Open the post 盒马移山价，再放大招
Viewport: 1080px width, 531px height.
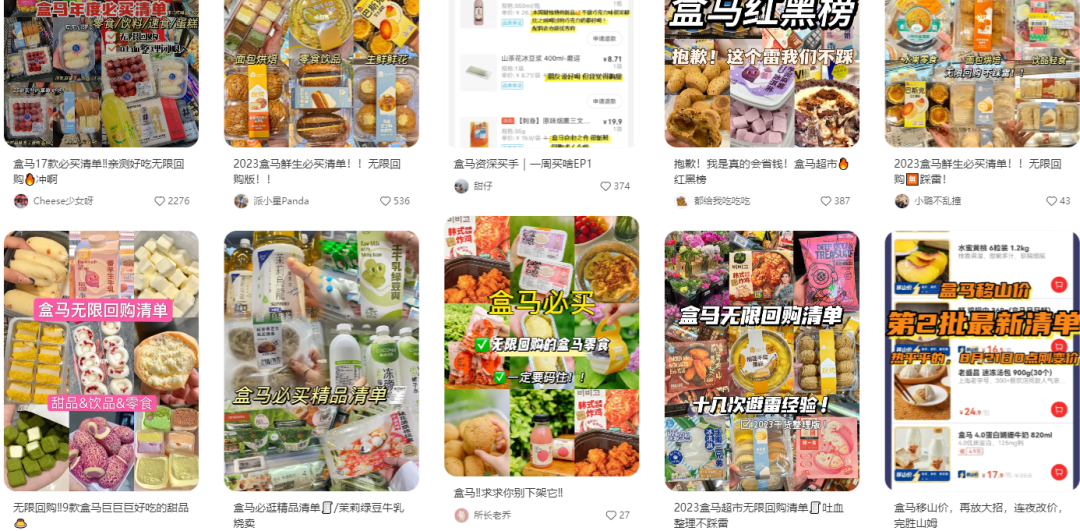[x=981, y=360]
